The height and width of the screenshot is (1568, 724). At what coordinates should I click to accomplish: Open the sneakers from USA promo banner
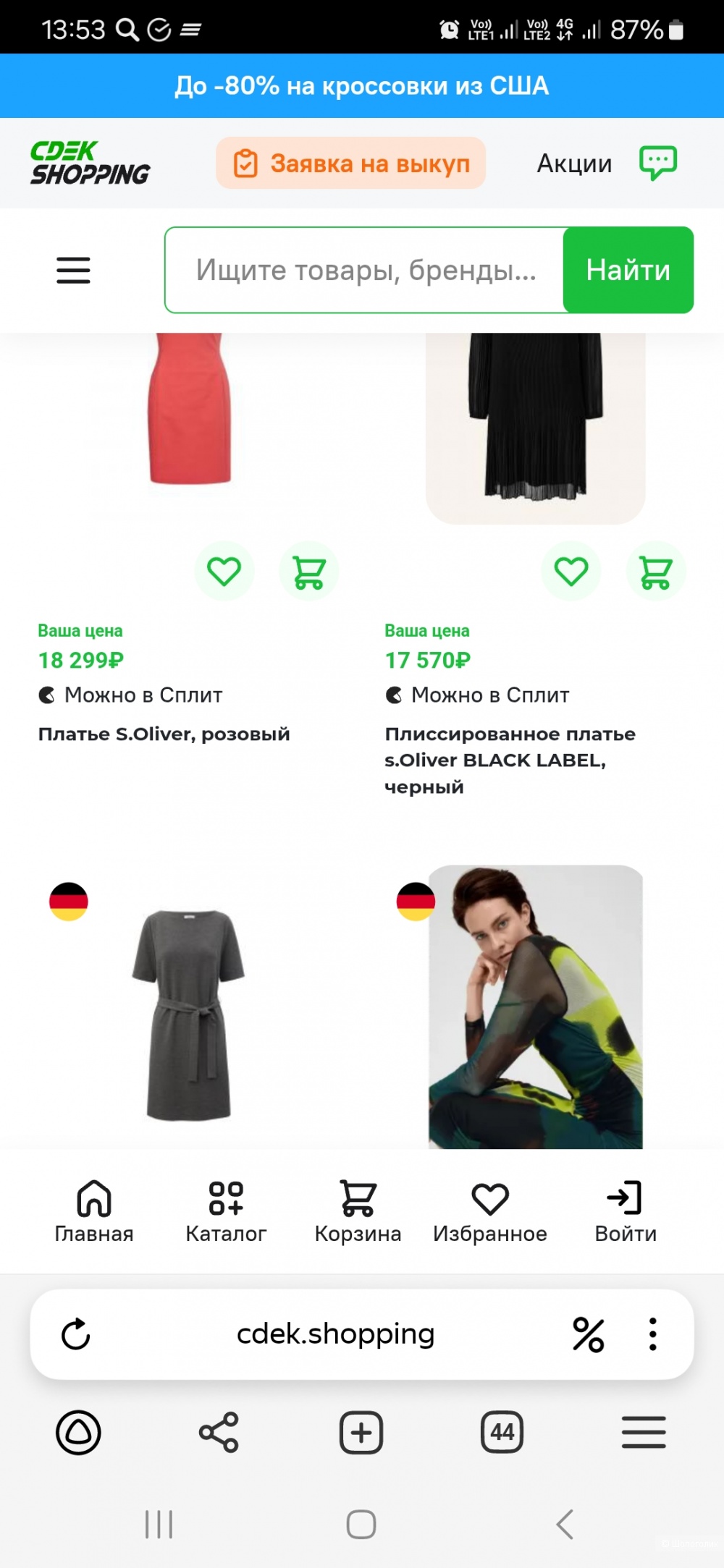coord(361,86)
